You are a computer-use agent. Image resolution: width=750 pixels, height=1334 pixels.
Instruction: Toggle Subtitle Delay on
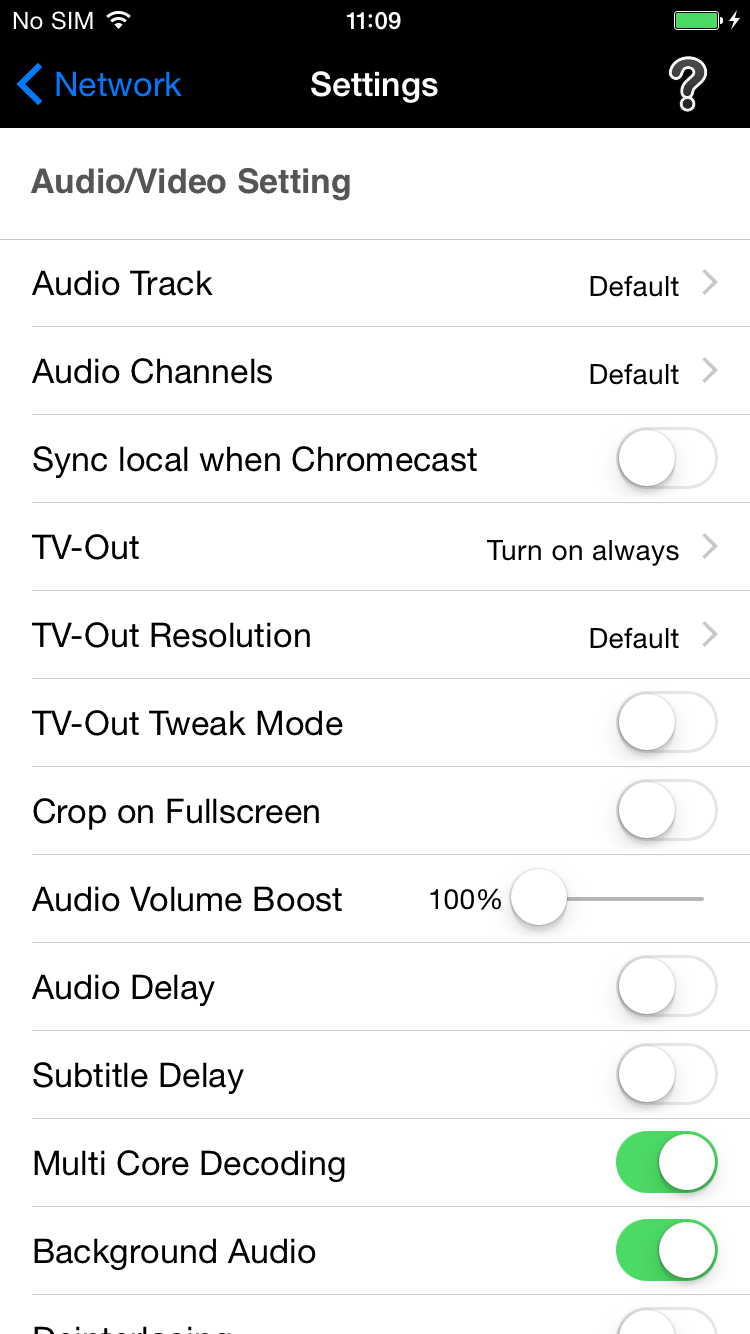(666, 1075)
